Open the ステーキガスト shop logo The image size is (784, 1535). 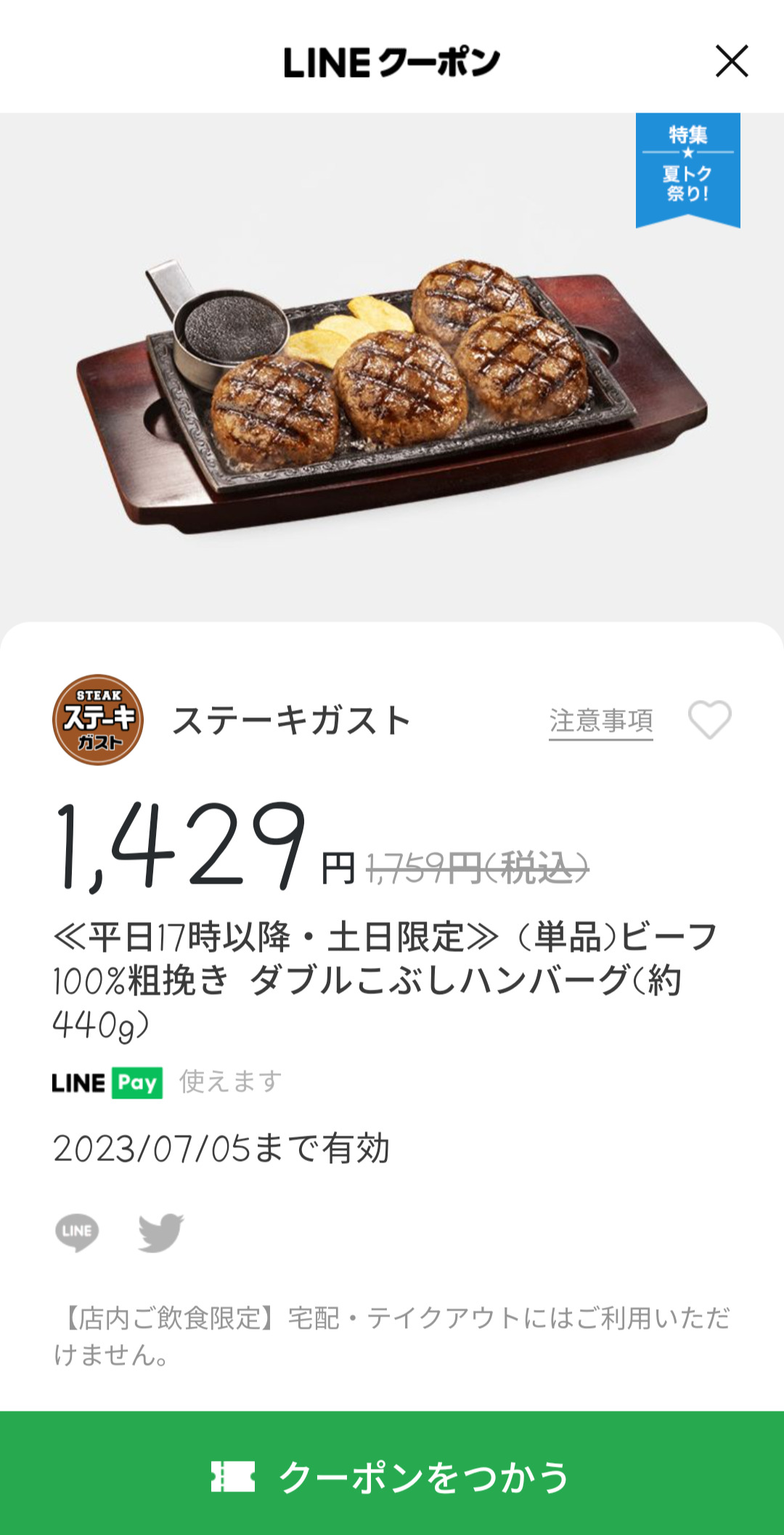click(x=98, y=720)
